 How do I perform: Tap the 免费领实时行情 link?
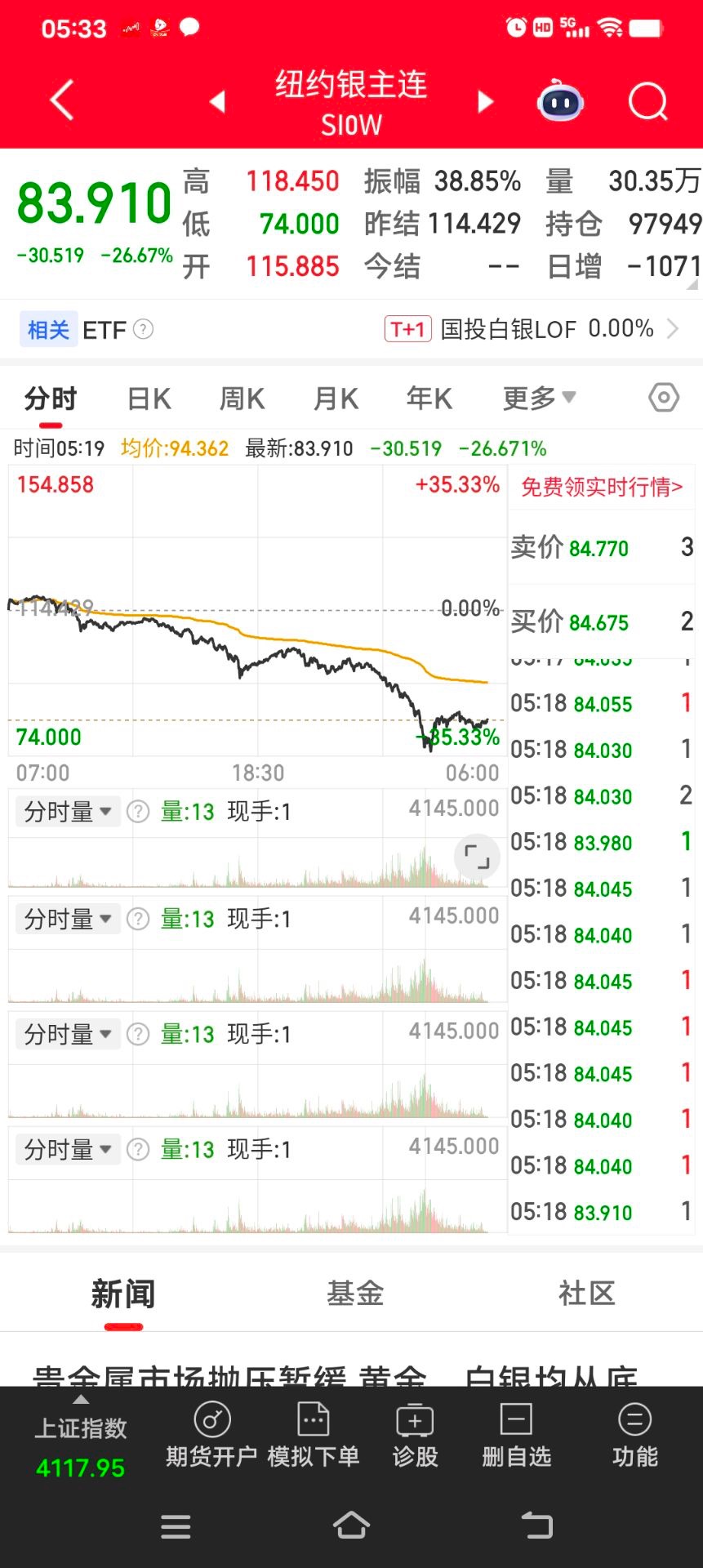click(x=602, y=488)
